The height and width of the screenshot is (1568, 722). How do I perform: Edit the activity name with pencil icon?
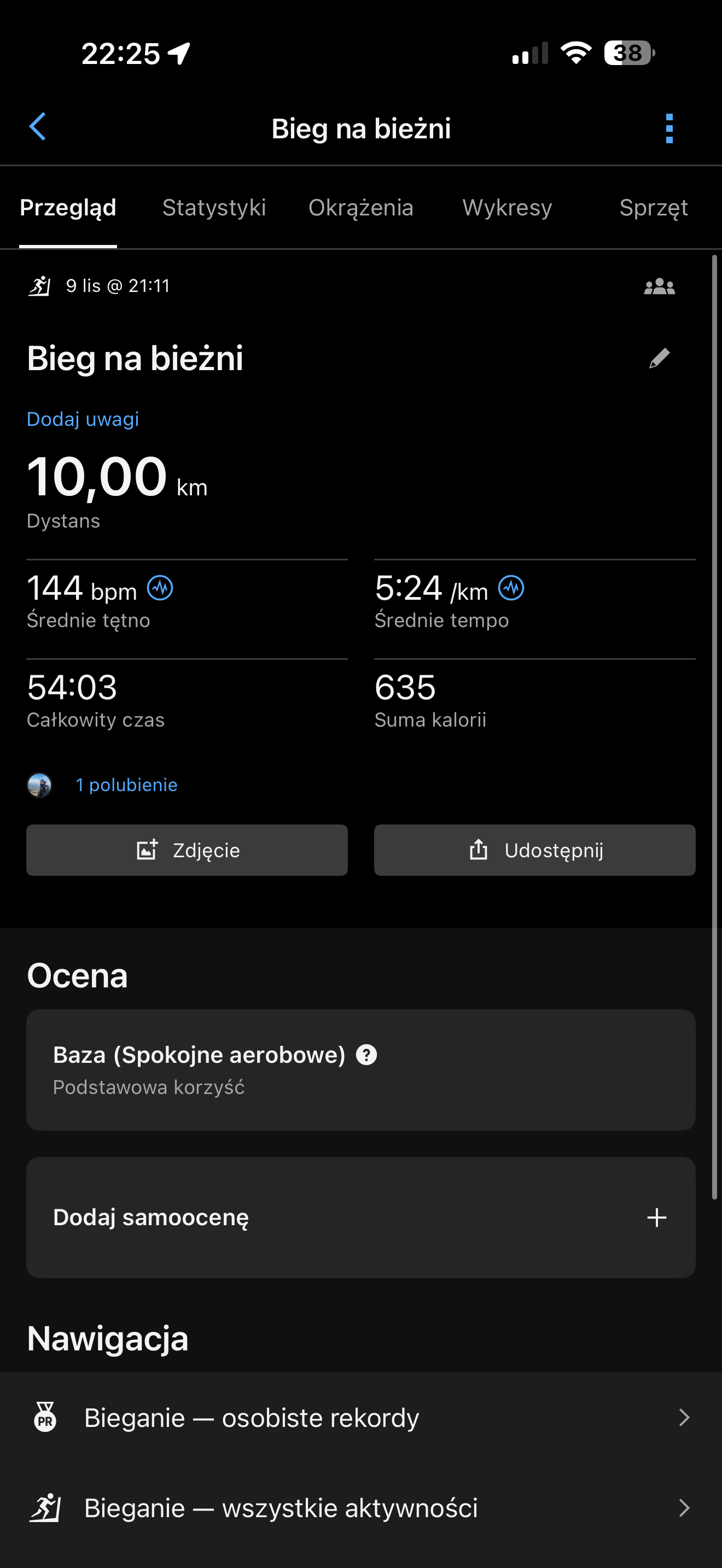pyautogui.click(x=659, y=358)
